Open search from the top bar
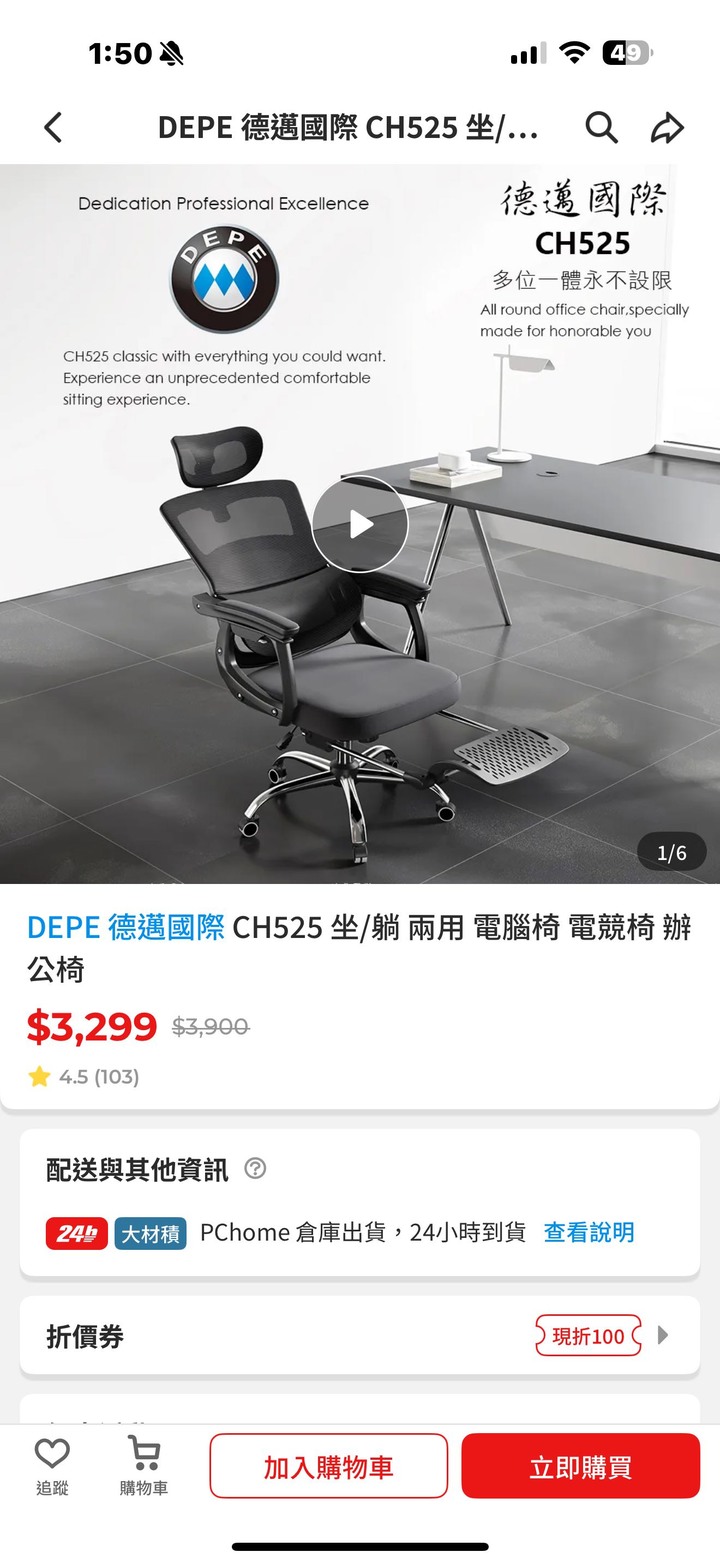 click(x=601, y=128)
